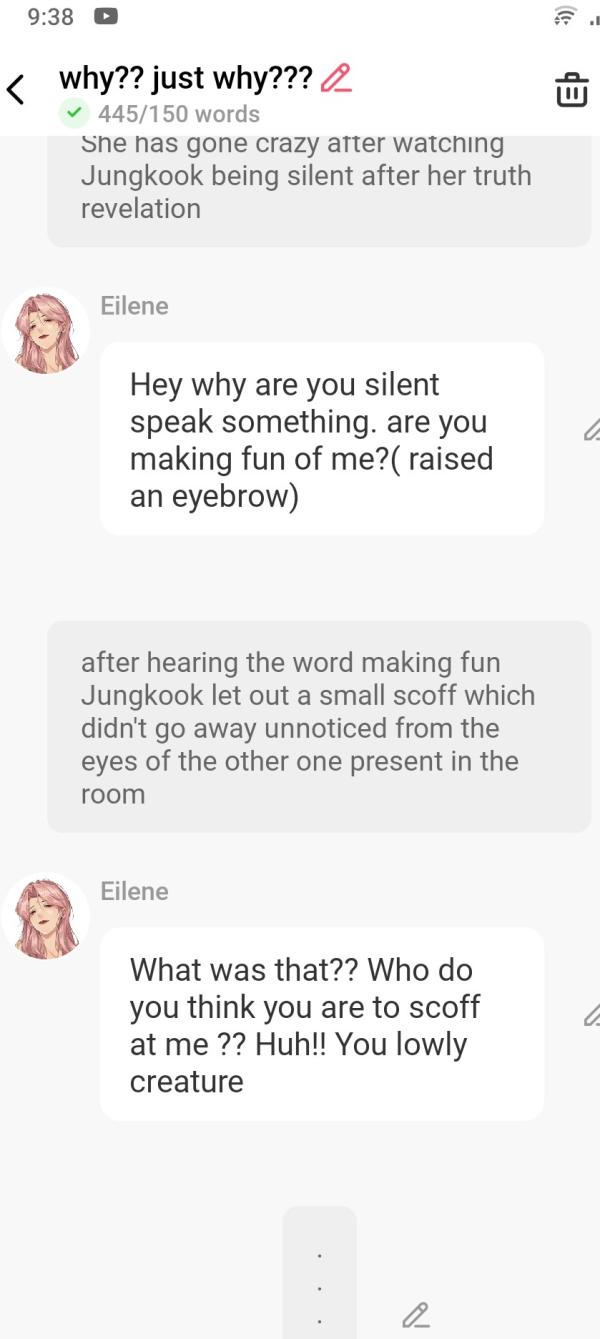Screen dimensions: 600x1339
Task: Edit the title "why?? just why???"
Action: [x=336, y=77]
